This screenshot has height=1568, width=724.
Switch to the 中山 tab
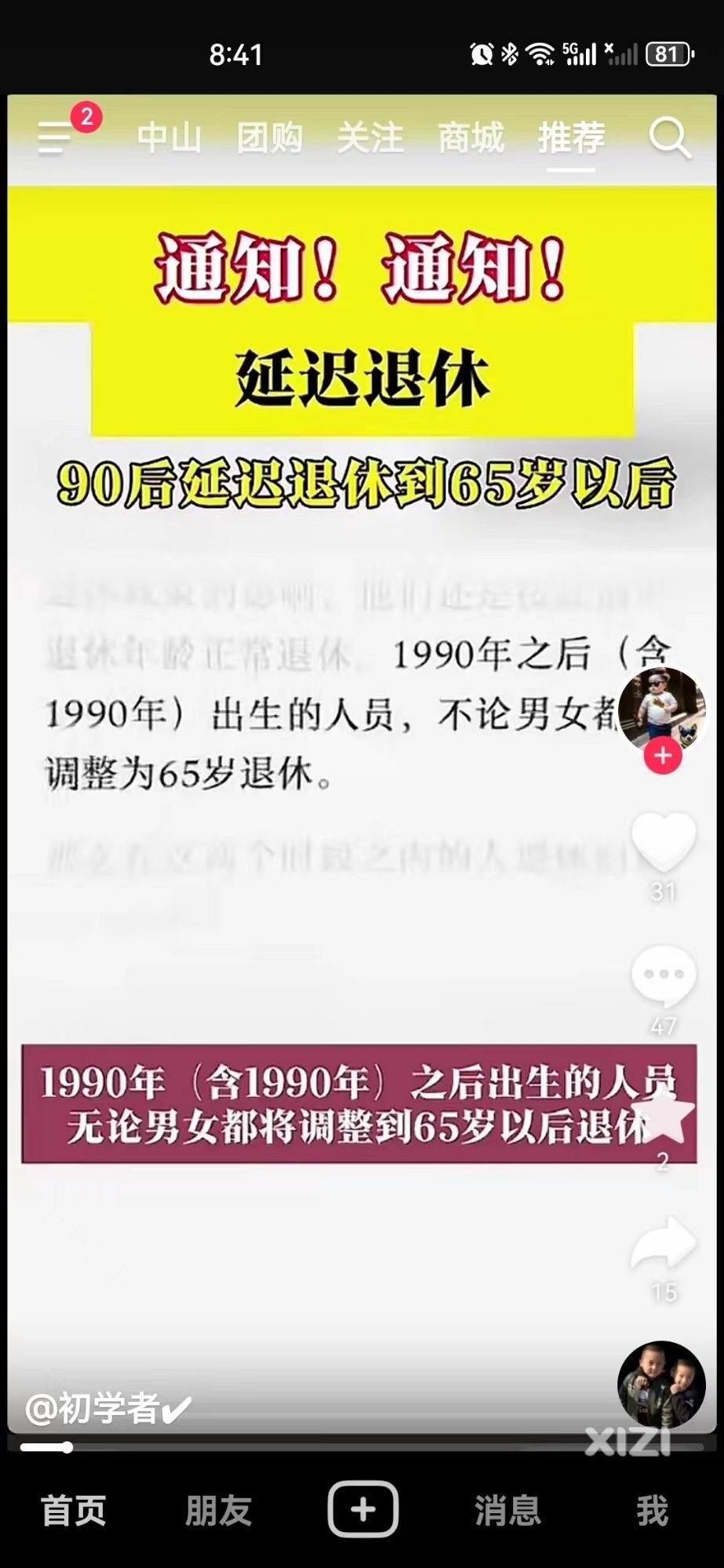[169, 138]
